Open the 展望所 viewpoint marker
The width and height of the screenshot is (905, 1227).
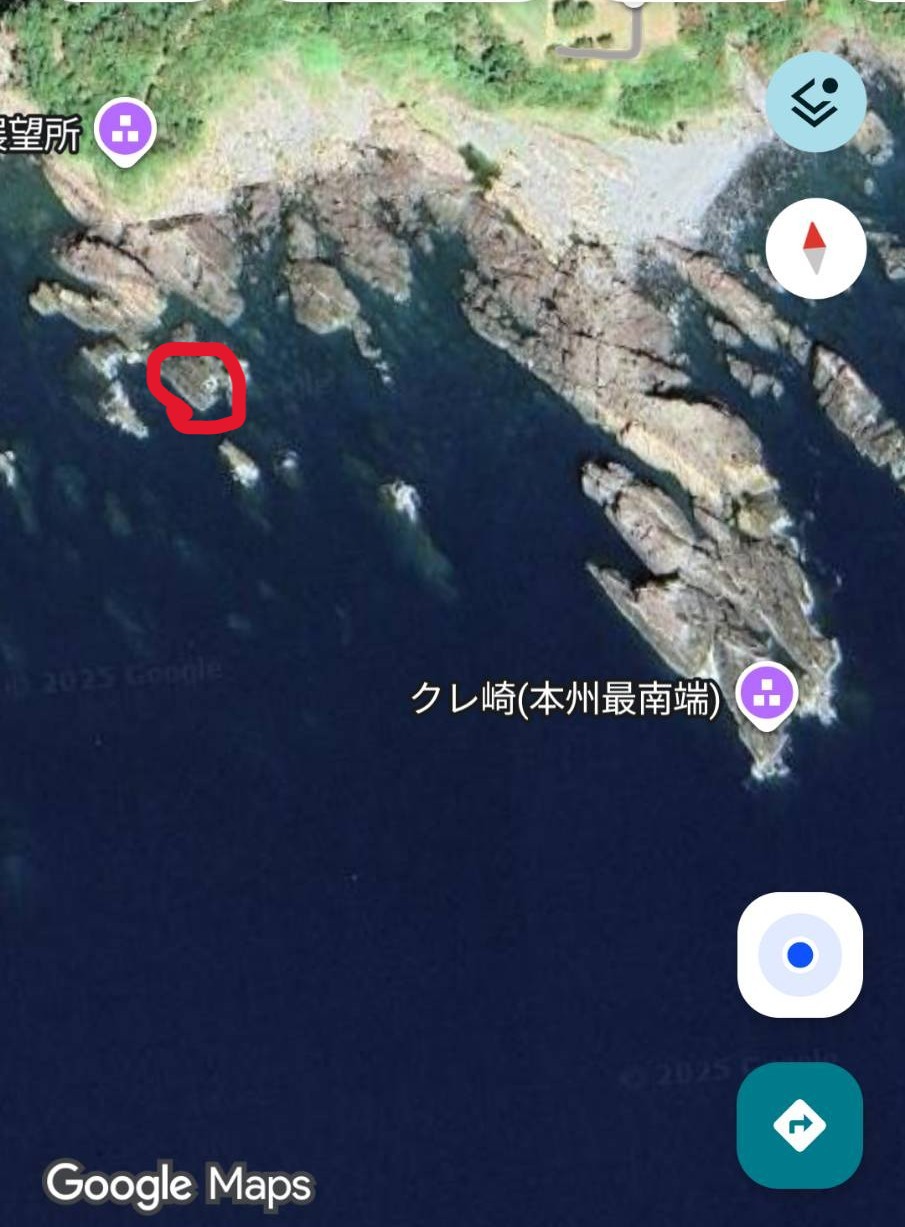125,129
